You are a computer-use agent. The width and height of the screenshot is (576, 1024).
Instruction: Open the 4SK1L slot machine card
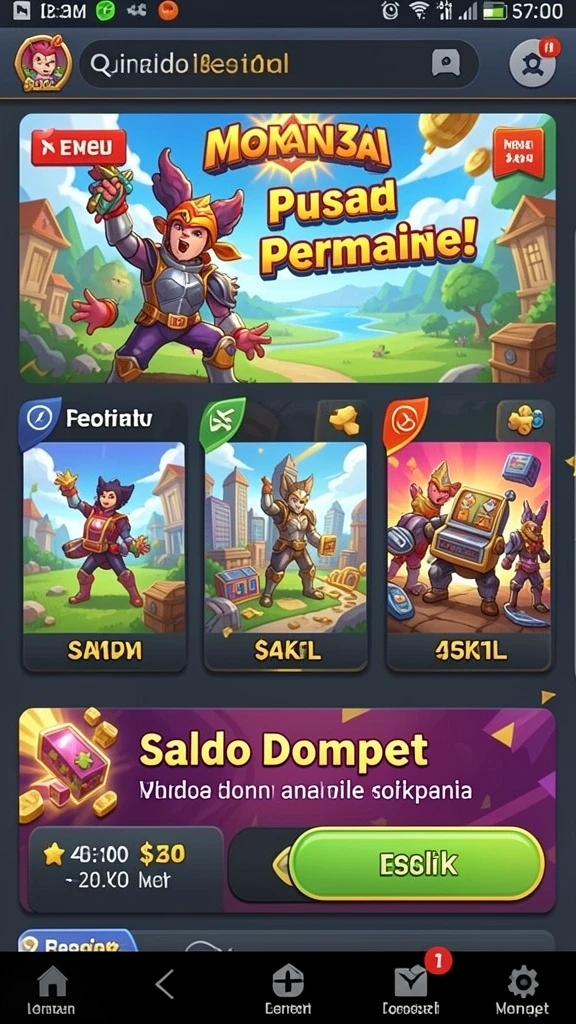click(469, 555)
